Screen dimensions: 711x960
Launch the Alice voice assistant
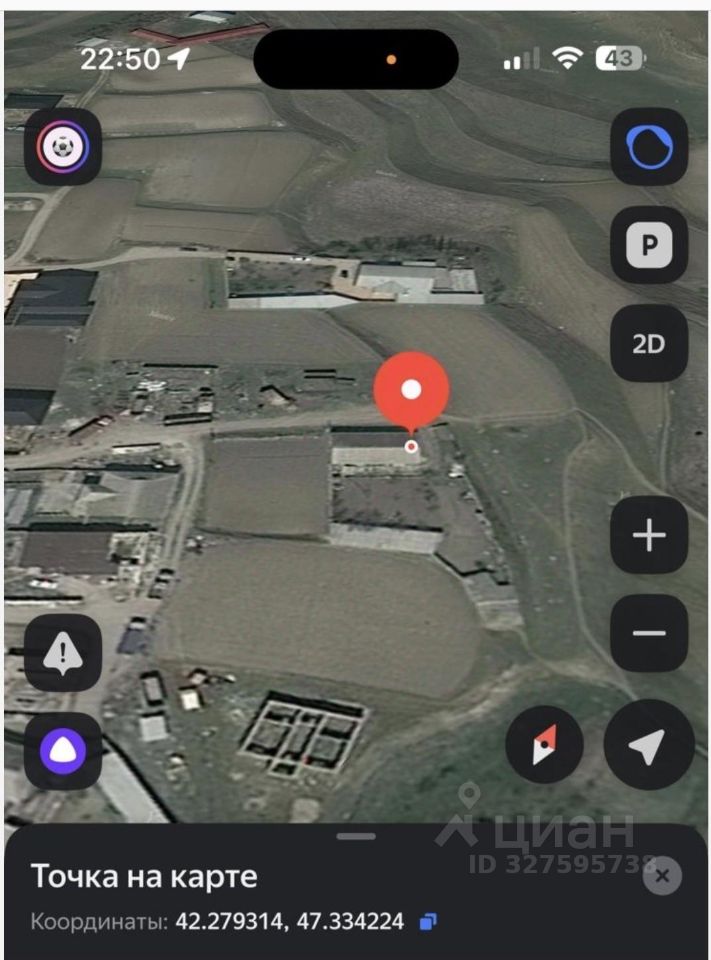[x=62, y=751]
